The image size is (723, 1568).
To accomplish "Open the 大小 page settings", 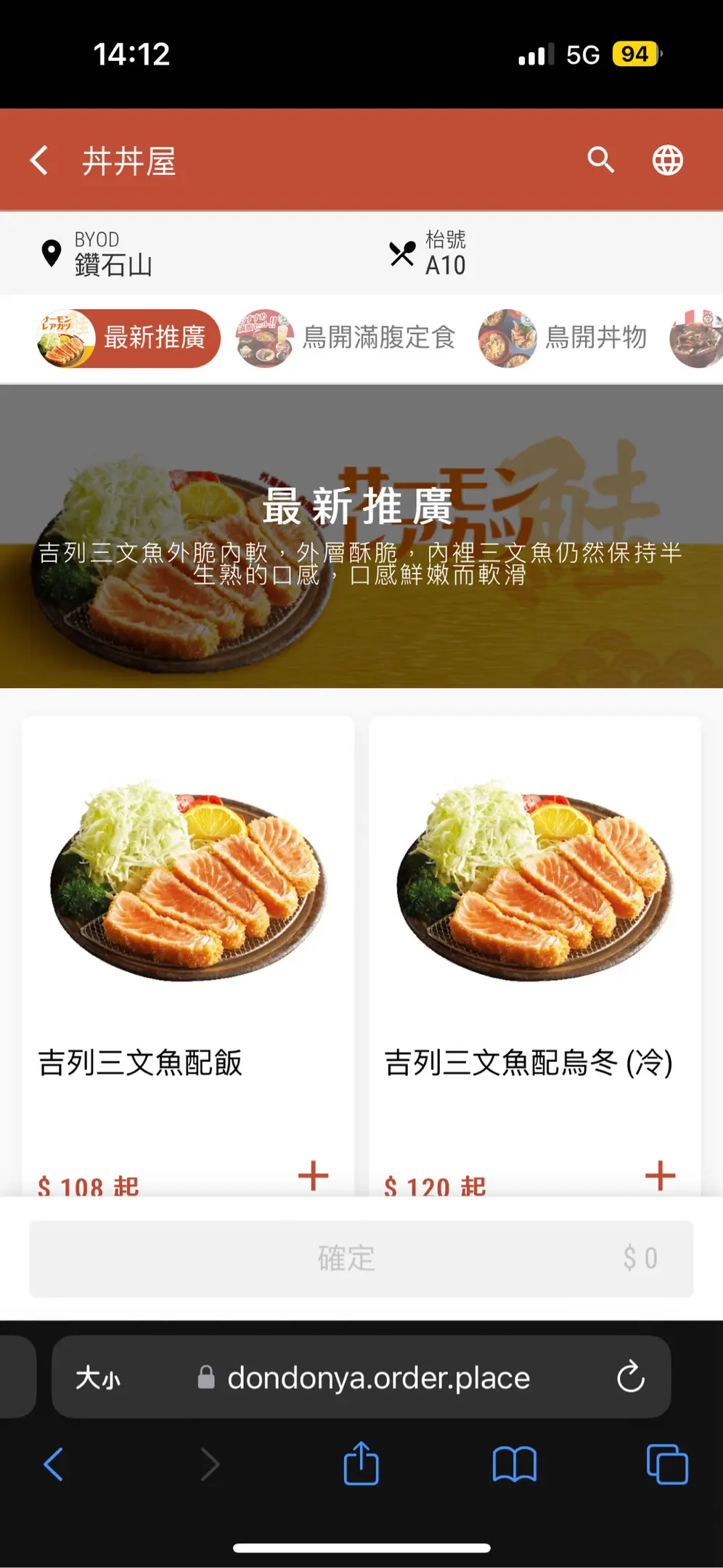I will 98,1378.
